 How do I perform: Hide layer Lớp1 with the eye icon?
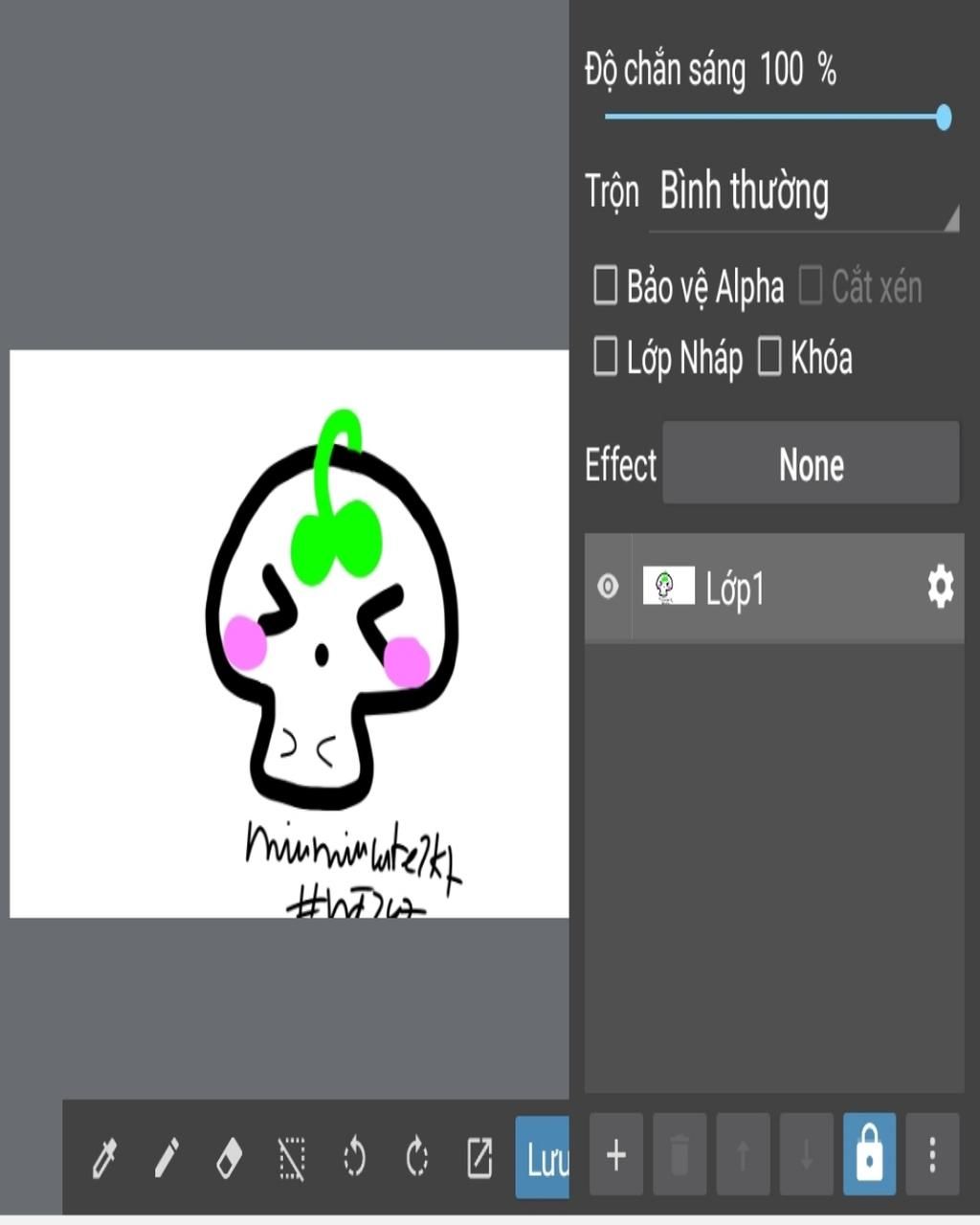[608, 587]
